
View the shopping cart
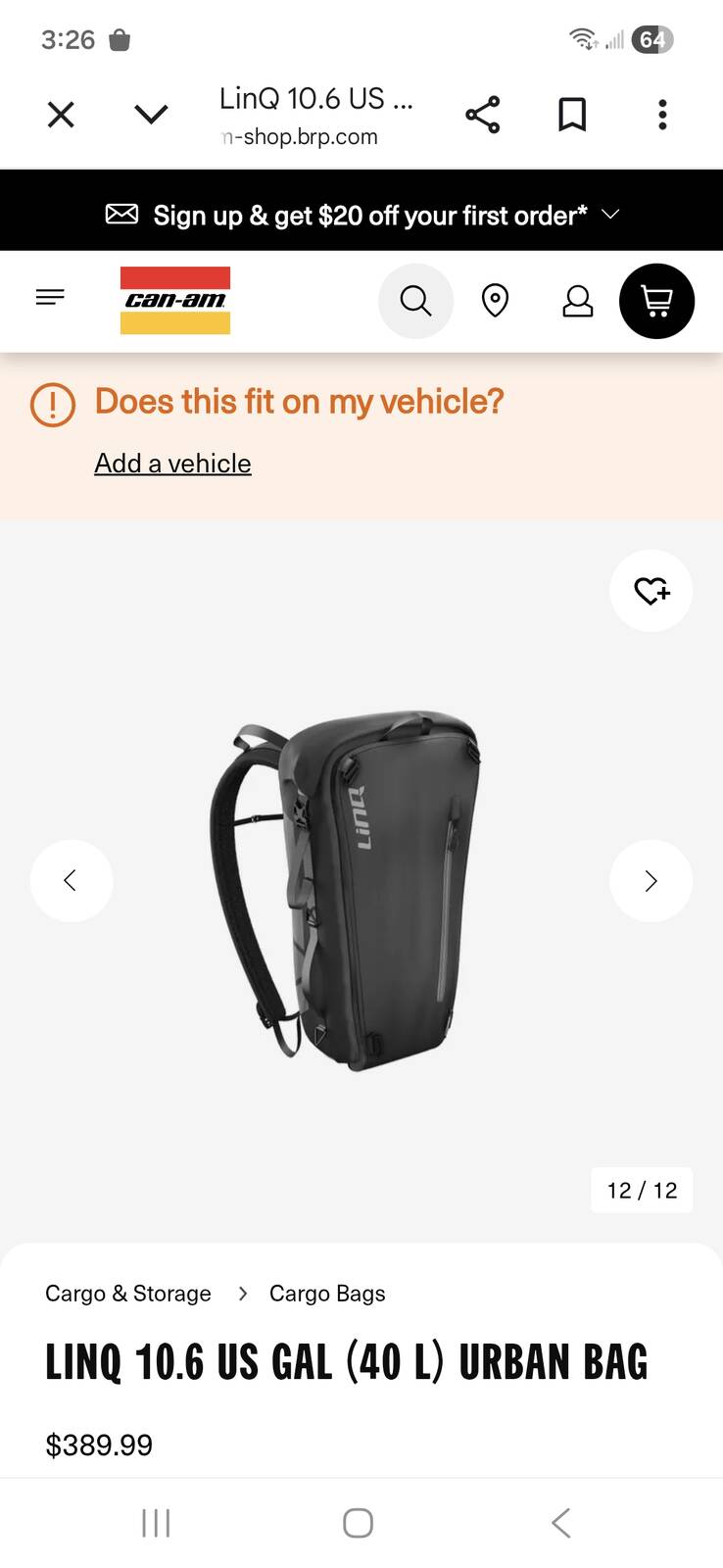656,301
